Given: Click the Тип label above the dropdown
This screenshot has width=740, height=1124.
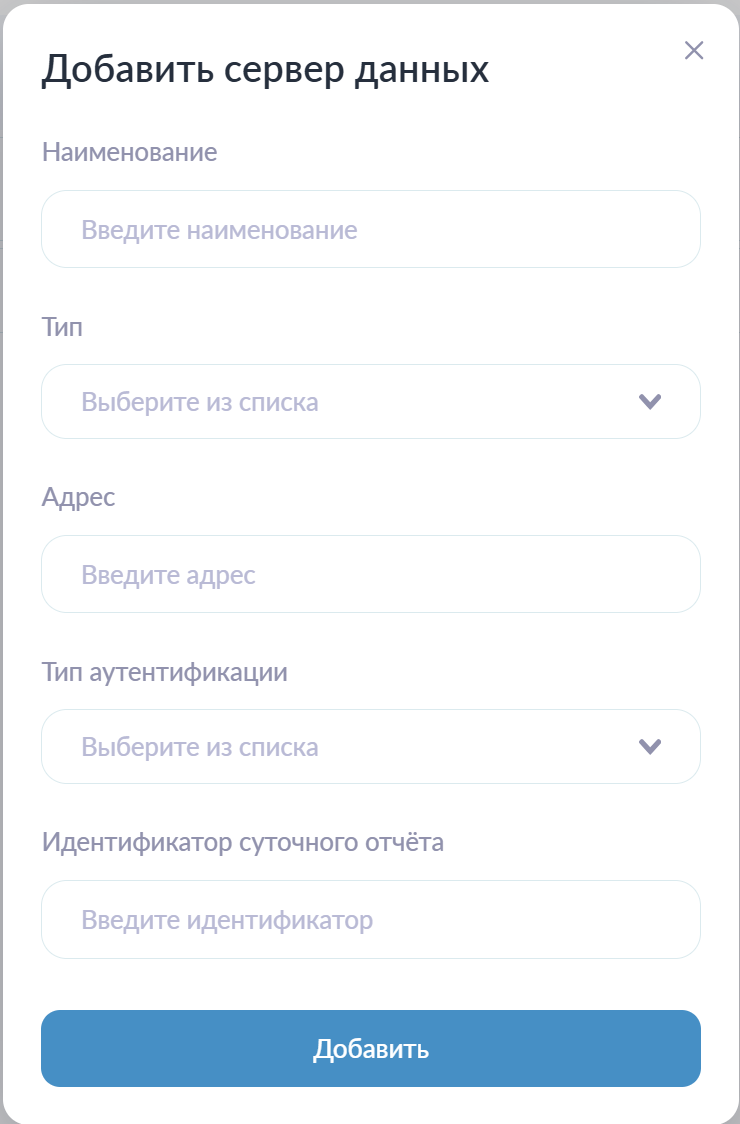Looking at the screenshot, I should [x=61, y=326].
